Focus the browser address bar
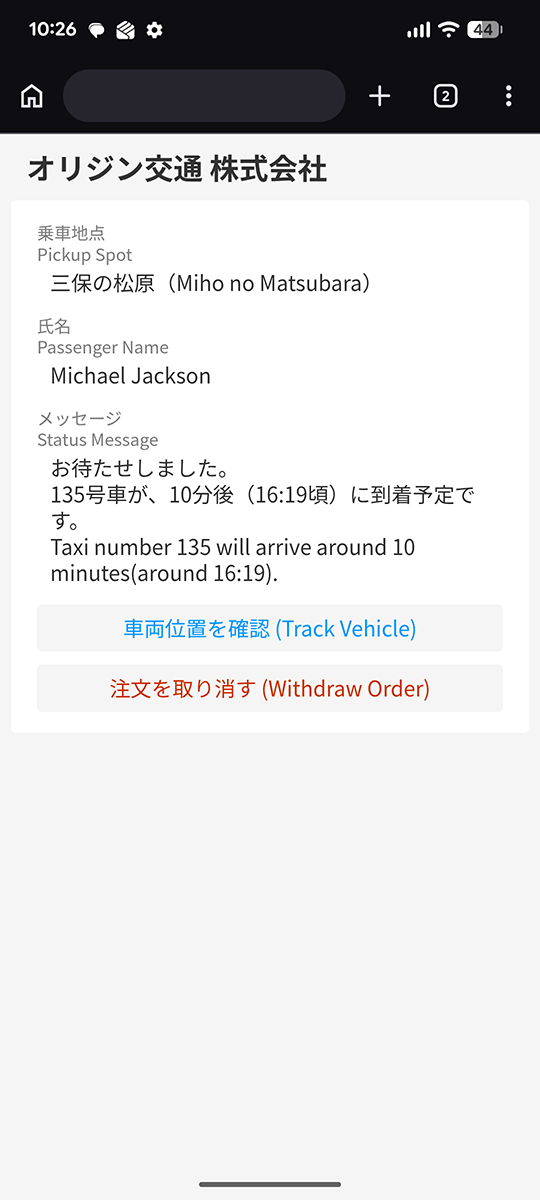The width and height of the screenshot is (540, 1200). tap(204, 96)
